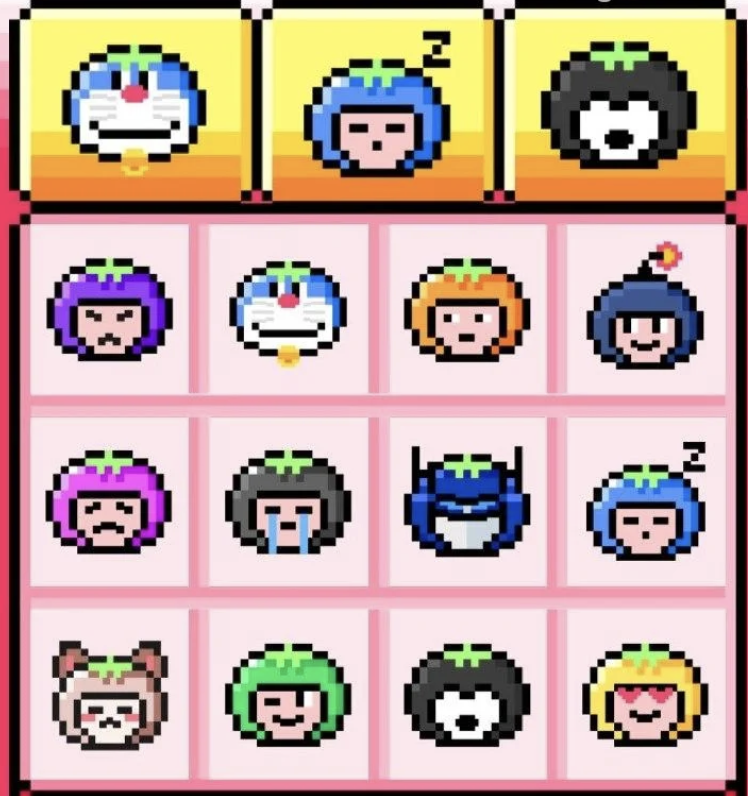Choose the blushing bear-ears face tile
748x796 pixels.
pos(108,695)
